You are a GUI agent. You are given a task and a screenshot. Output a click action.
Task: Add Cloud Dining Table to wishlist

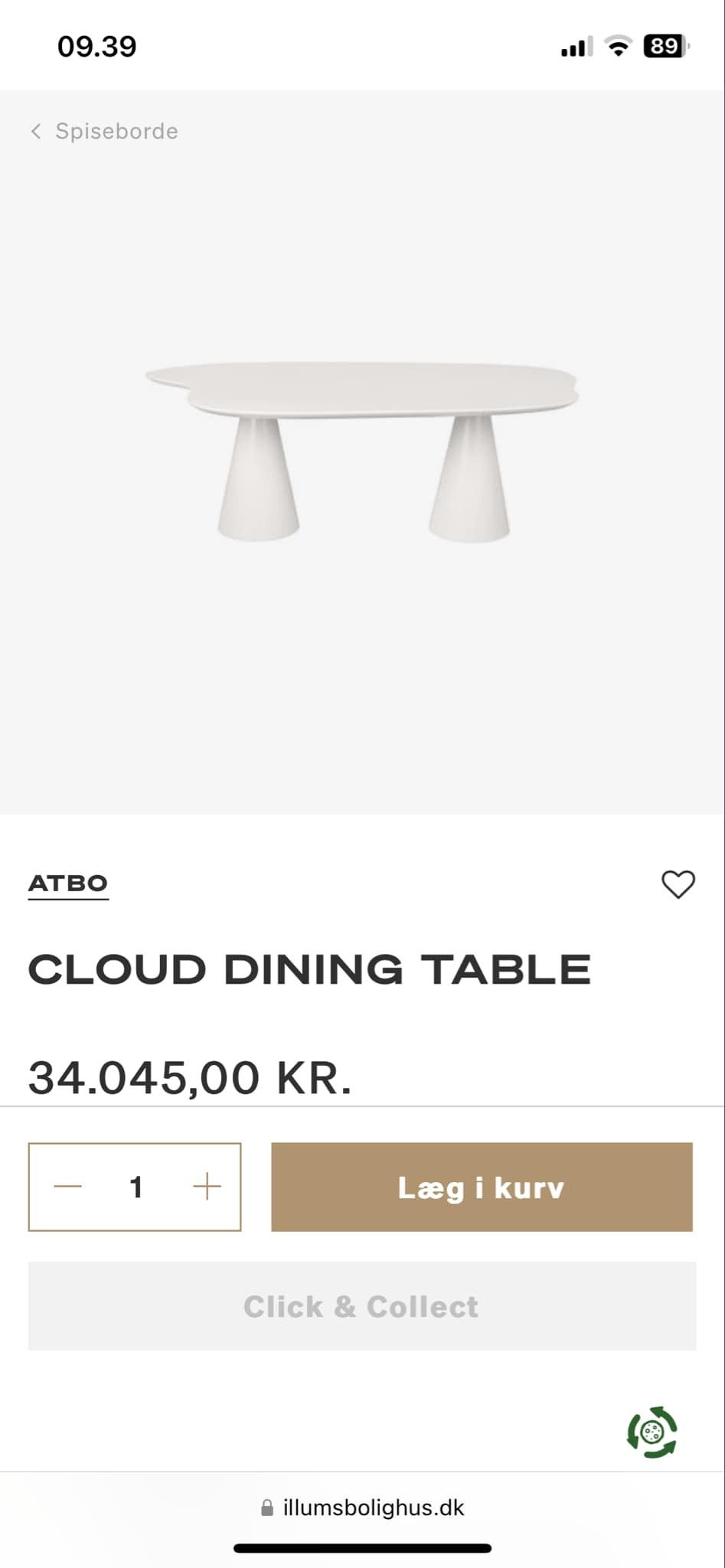point(678,884)
